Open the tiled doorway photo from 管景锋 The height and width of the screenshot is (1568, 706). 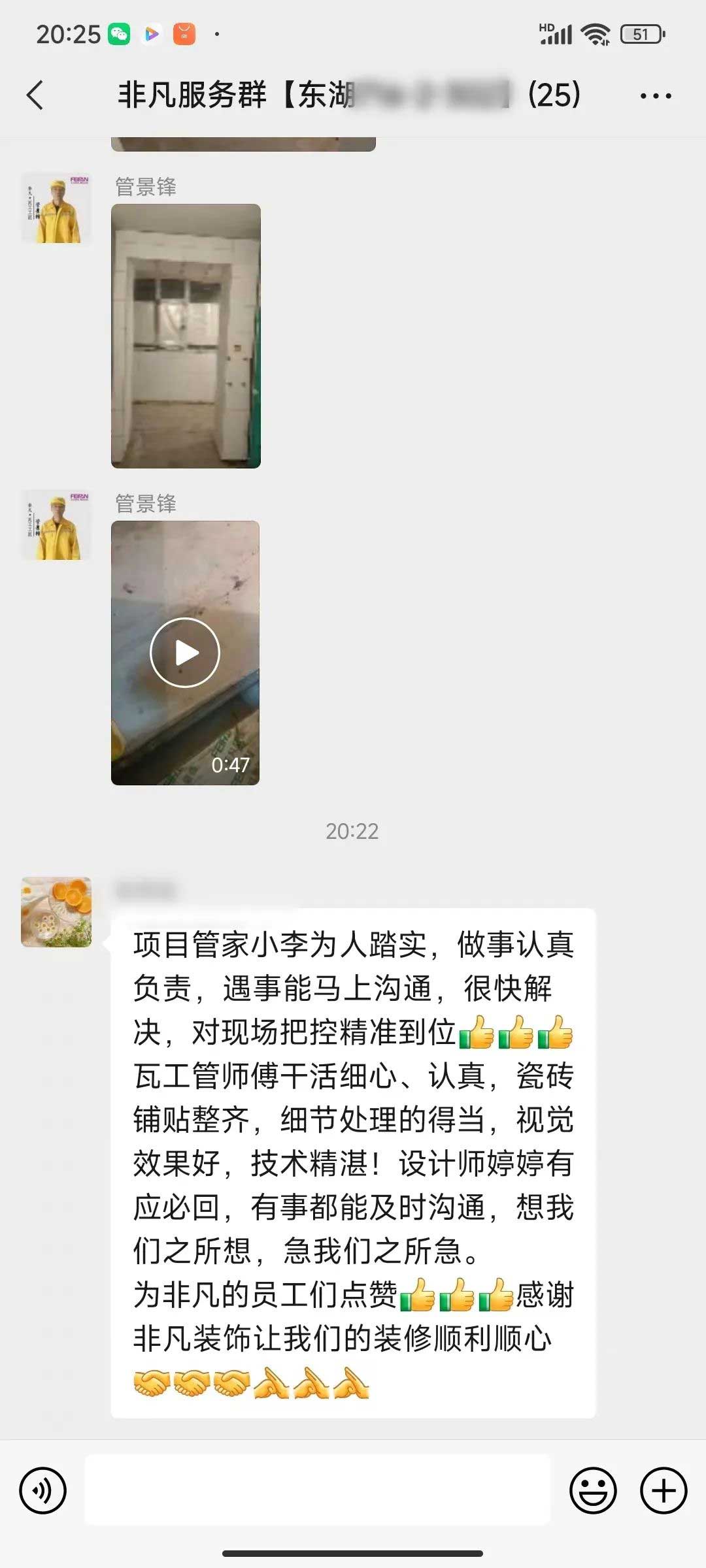pos(186,336)
